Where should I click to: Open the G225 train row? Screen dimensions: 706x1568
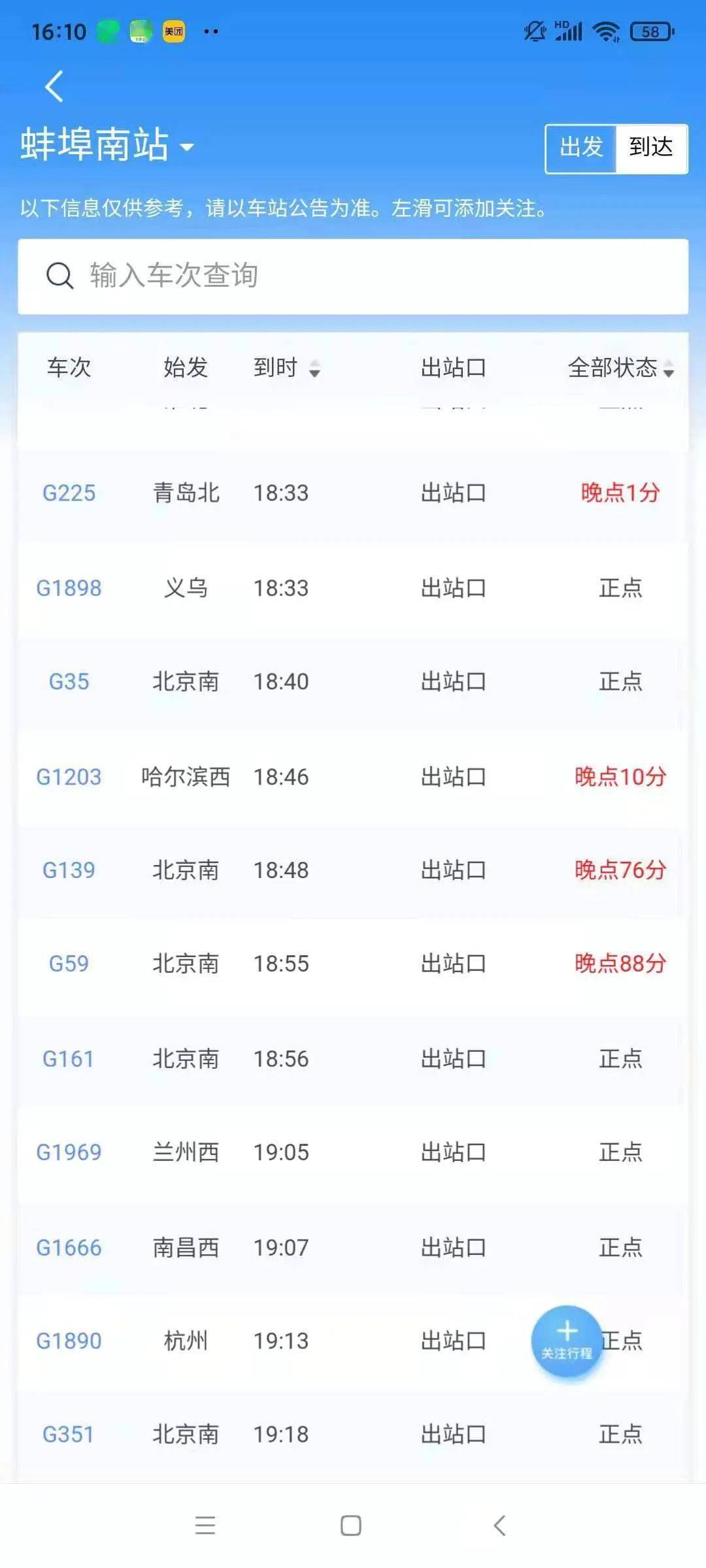[x=353, y=493]
